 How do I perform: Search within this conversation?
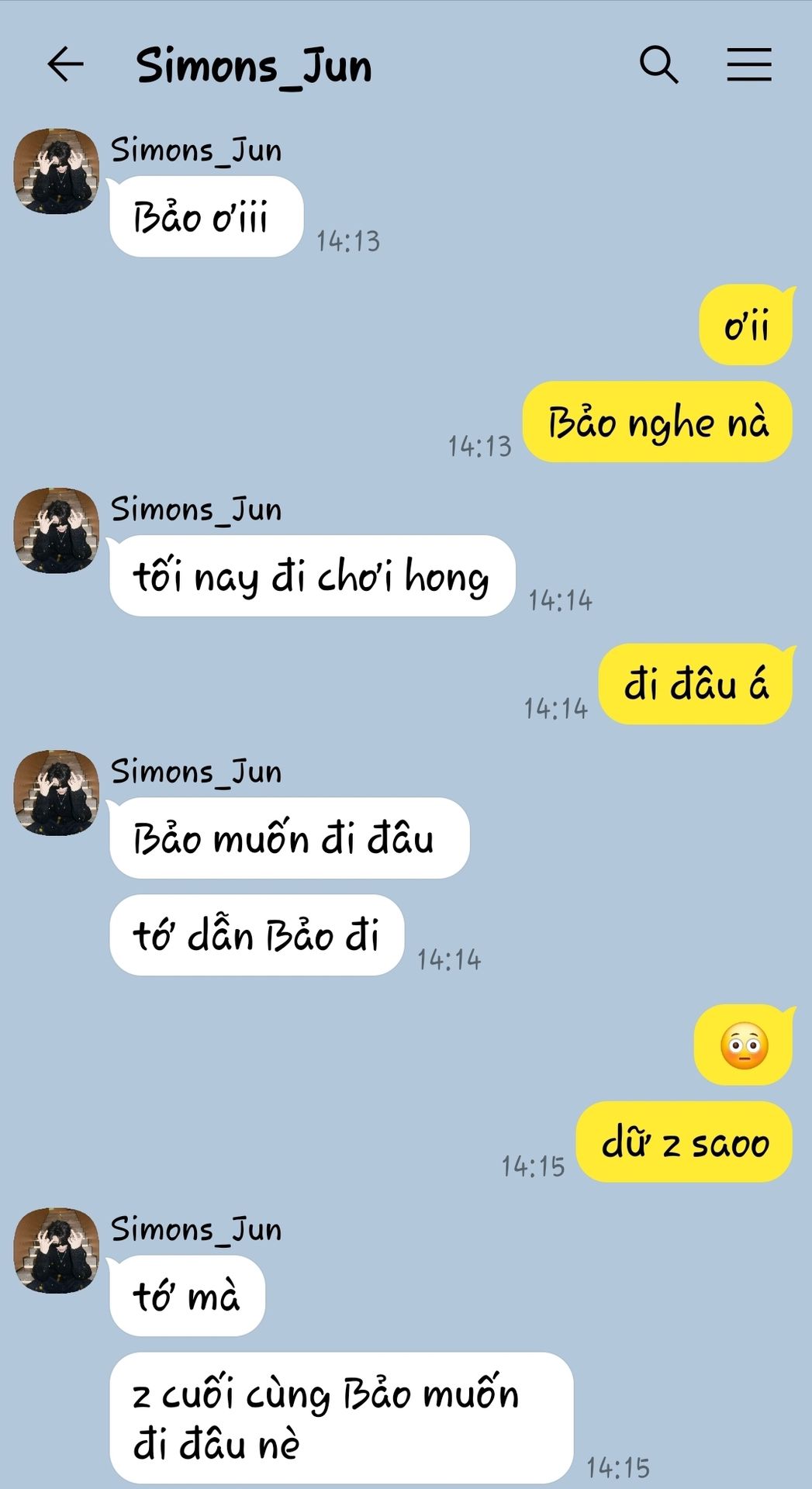tap(658, 64)
